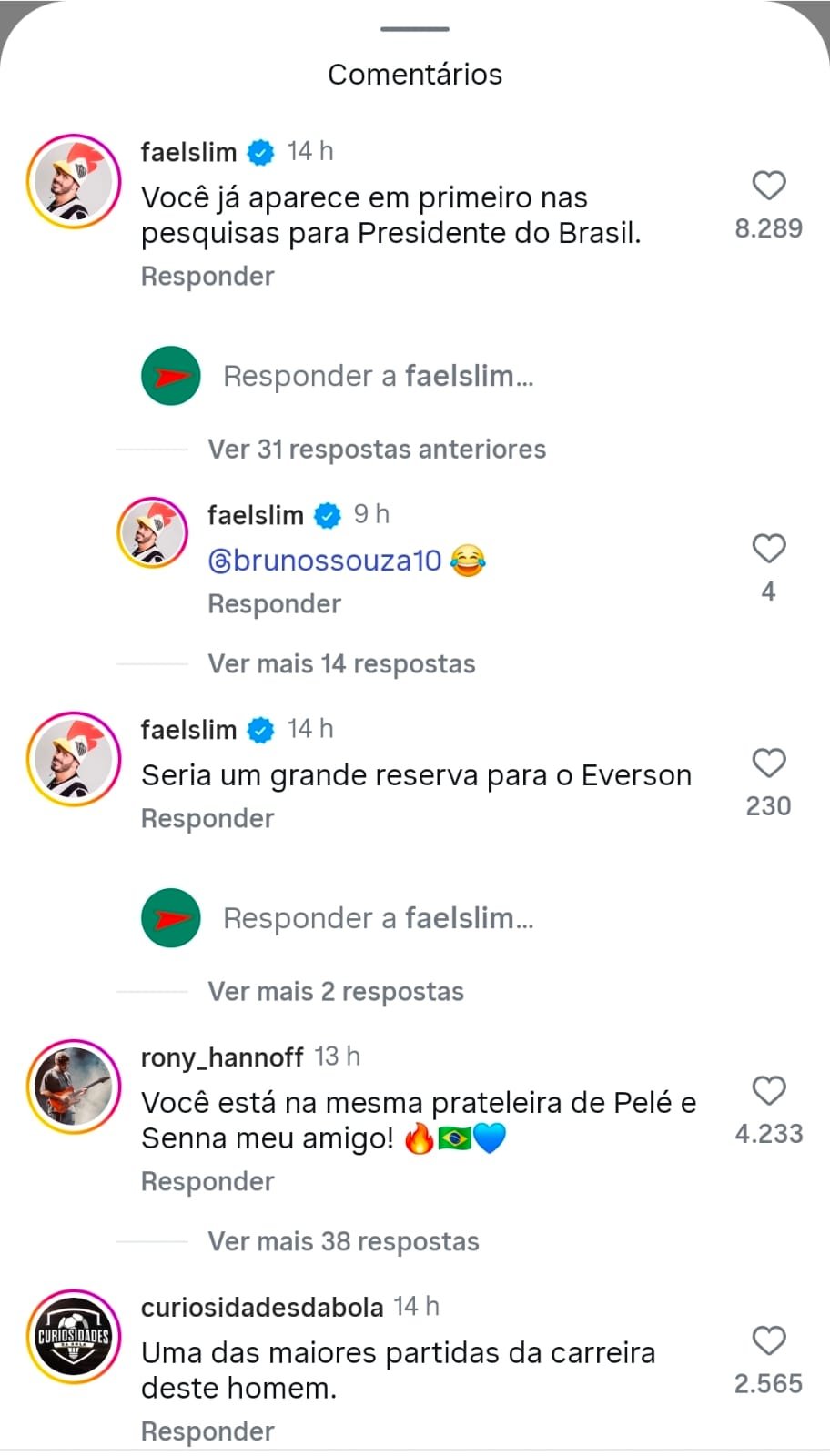
Task: Like rony_hannoff's Pelé e Senna comment
Action: (x=768, y=1091)
